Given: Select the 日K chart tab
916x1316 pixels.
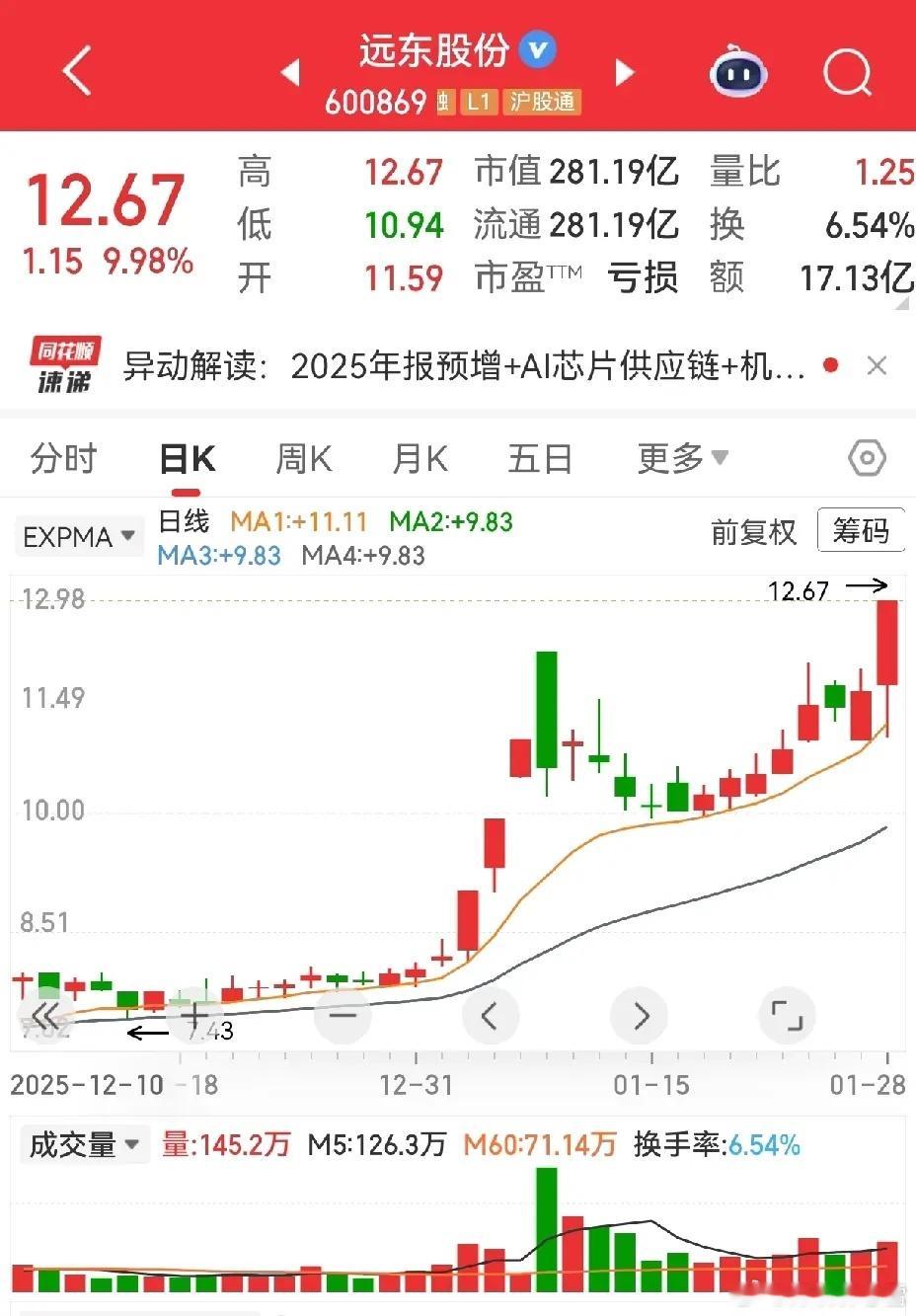Looking at the screenshot, I should coord(188,459).
